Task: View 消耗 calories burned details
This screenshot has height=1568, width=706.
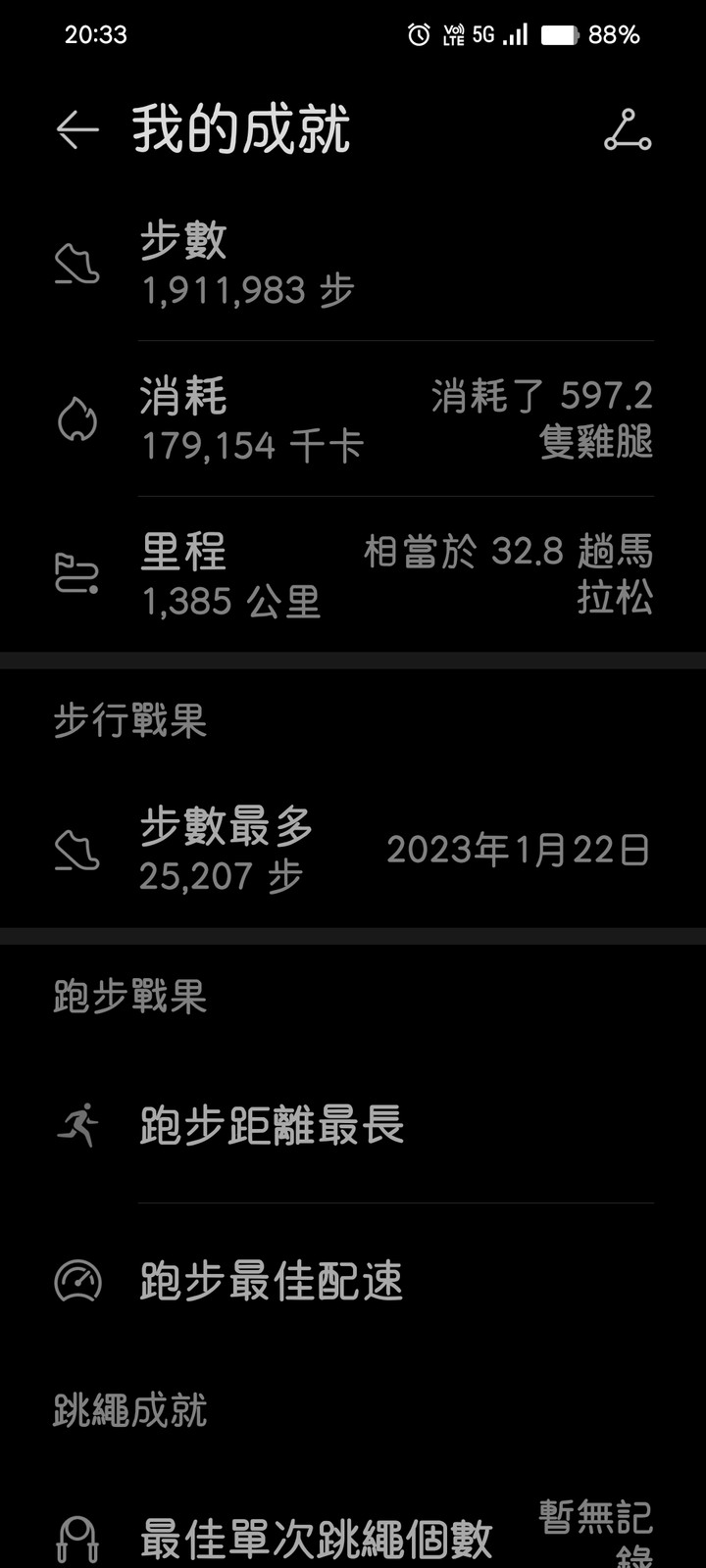Action: [x=353, y=419]
